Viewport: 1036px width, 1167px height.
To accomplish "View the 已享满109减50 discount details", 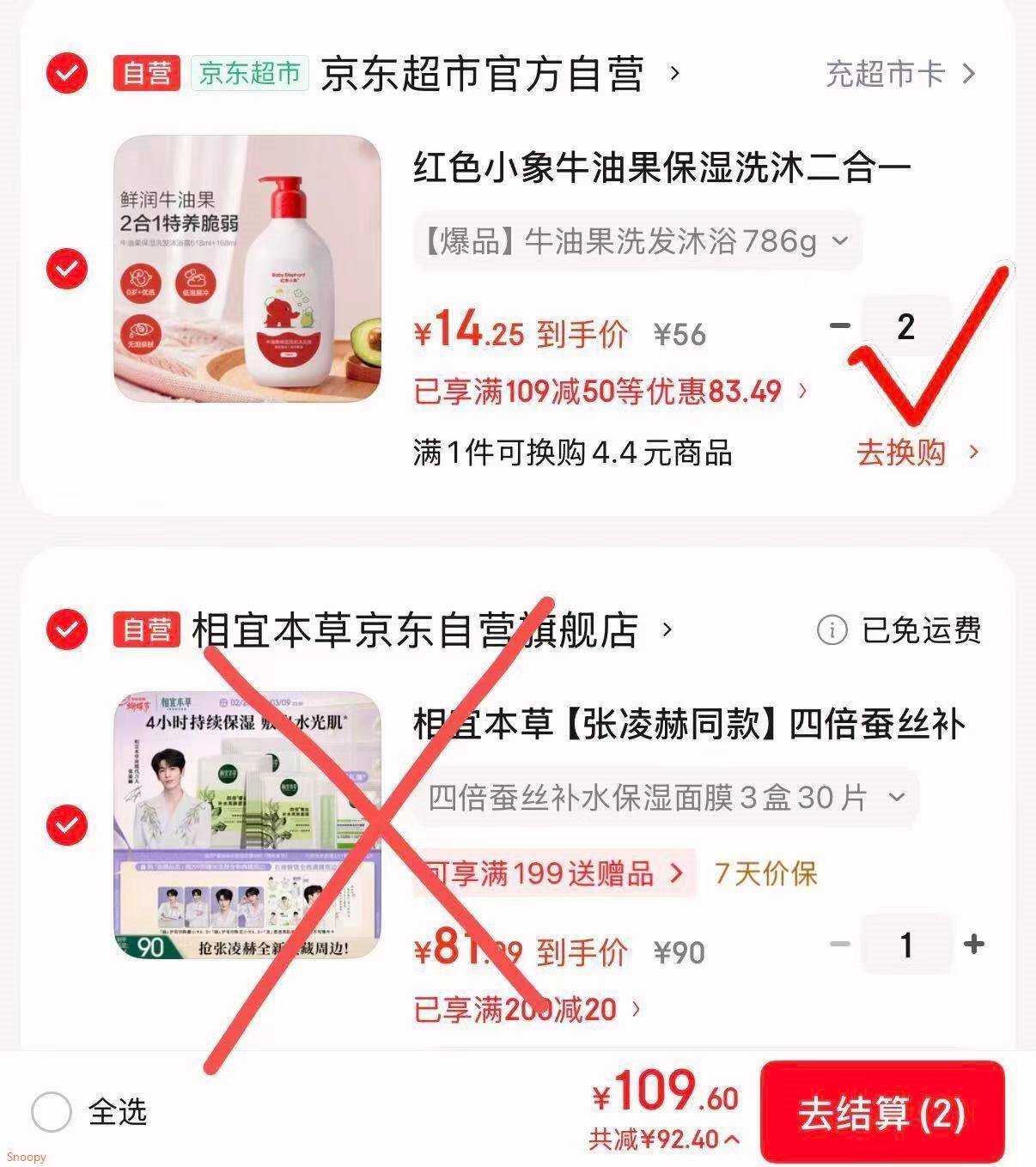I will 611,392.
